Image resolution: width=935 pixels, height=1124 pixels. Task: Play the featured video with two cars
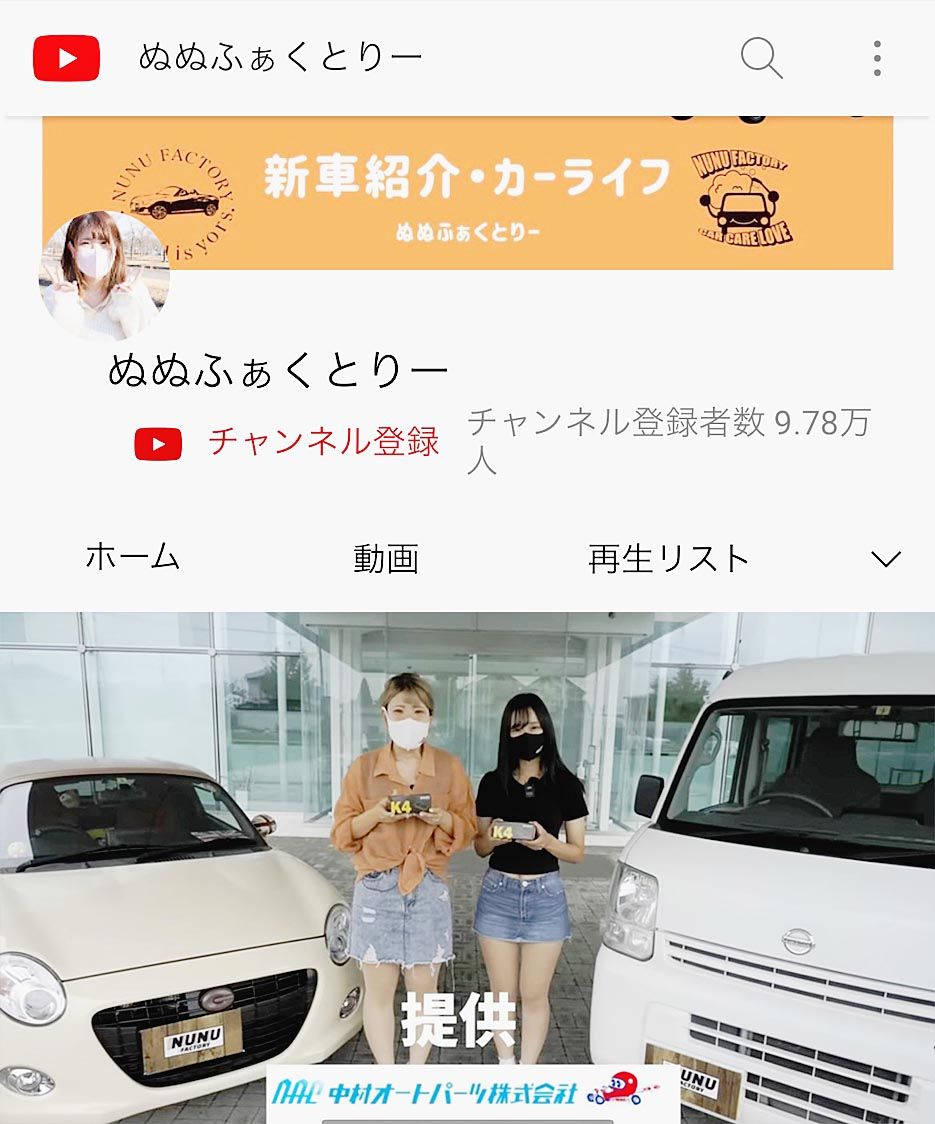coord(467,860)
